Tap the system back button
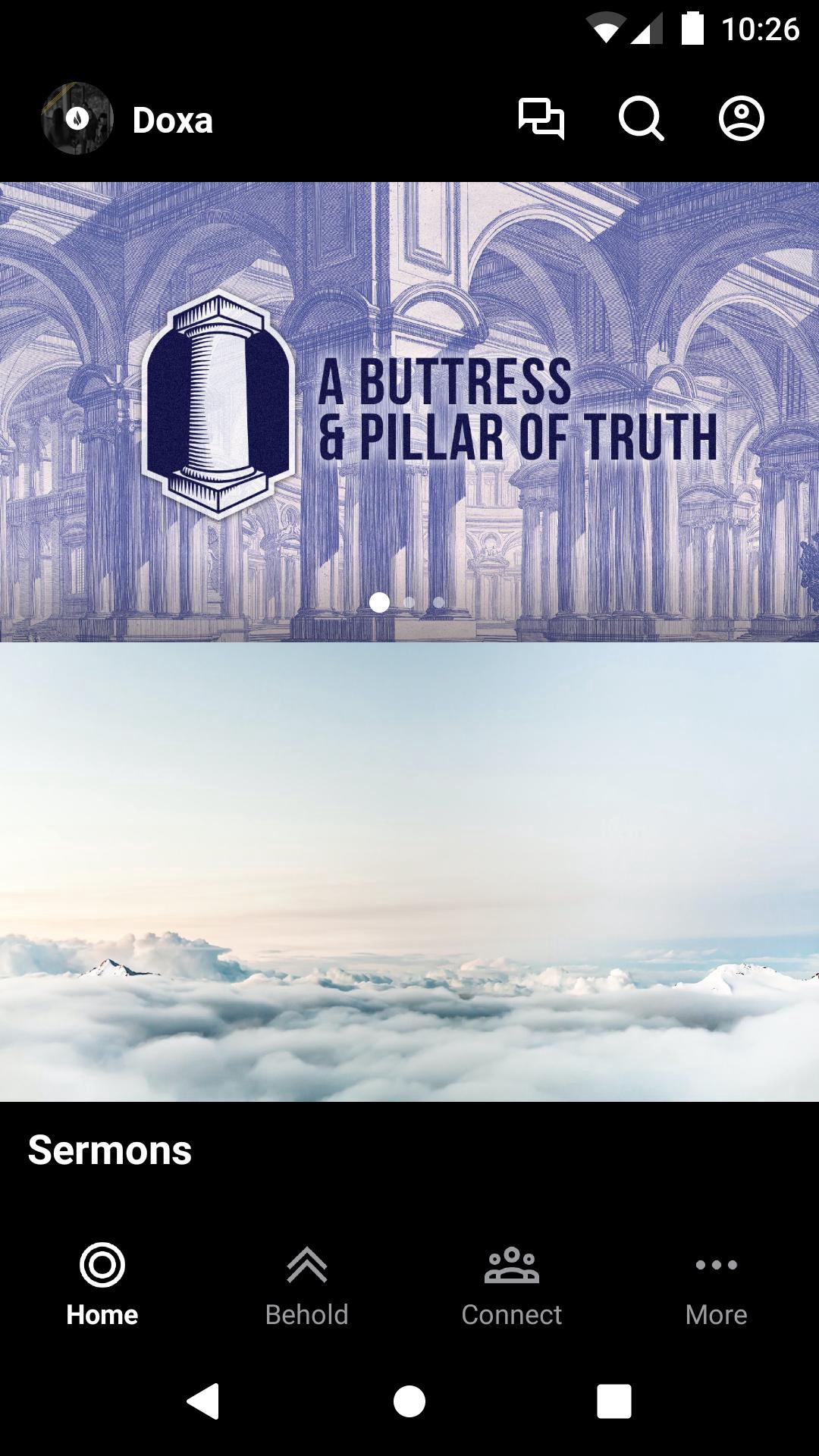819x1456 pixels. tap(203, 1401)
